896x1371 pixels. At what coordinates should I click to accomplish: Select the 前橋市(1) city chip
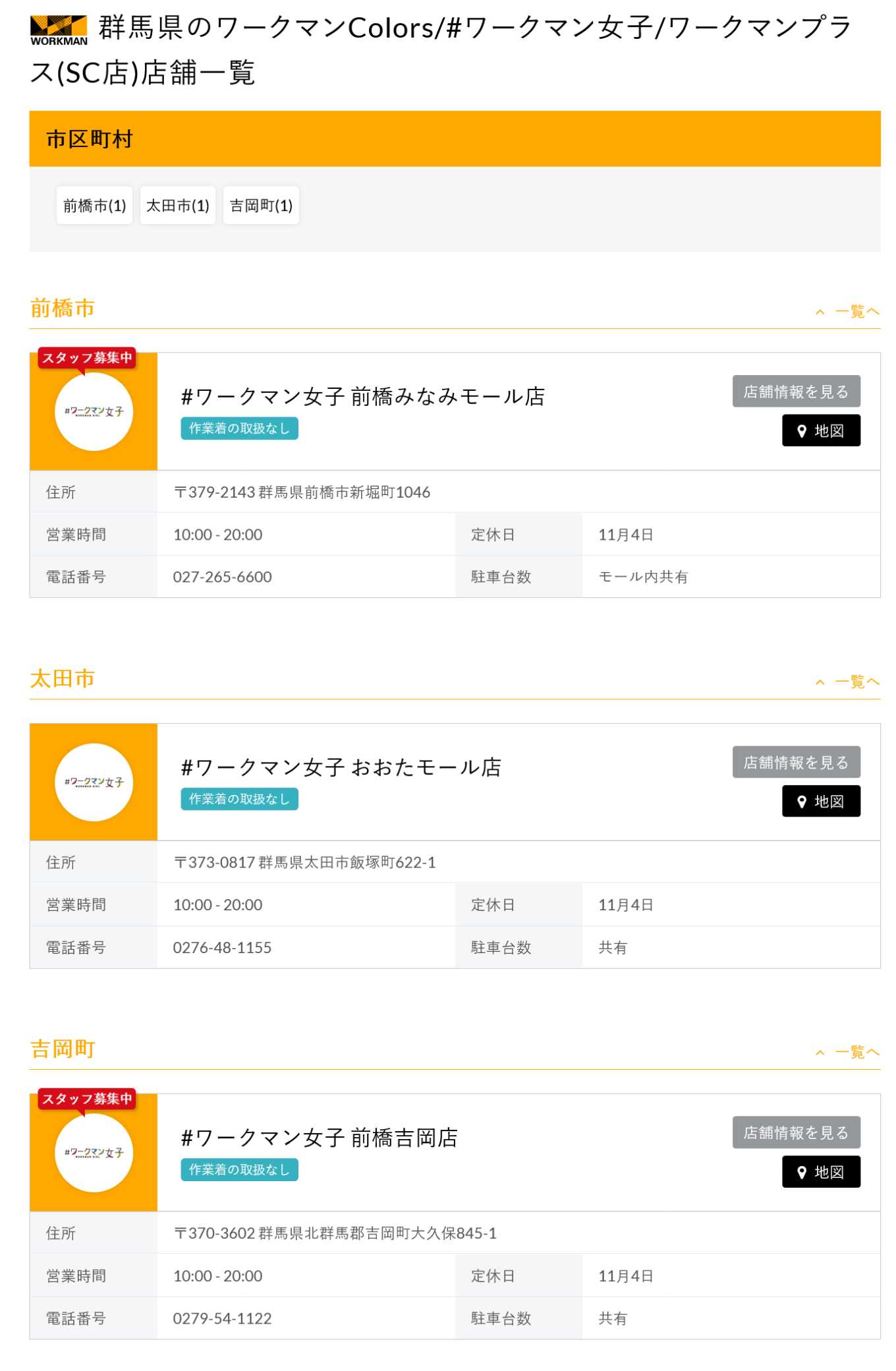(x=94, y=206)
